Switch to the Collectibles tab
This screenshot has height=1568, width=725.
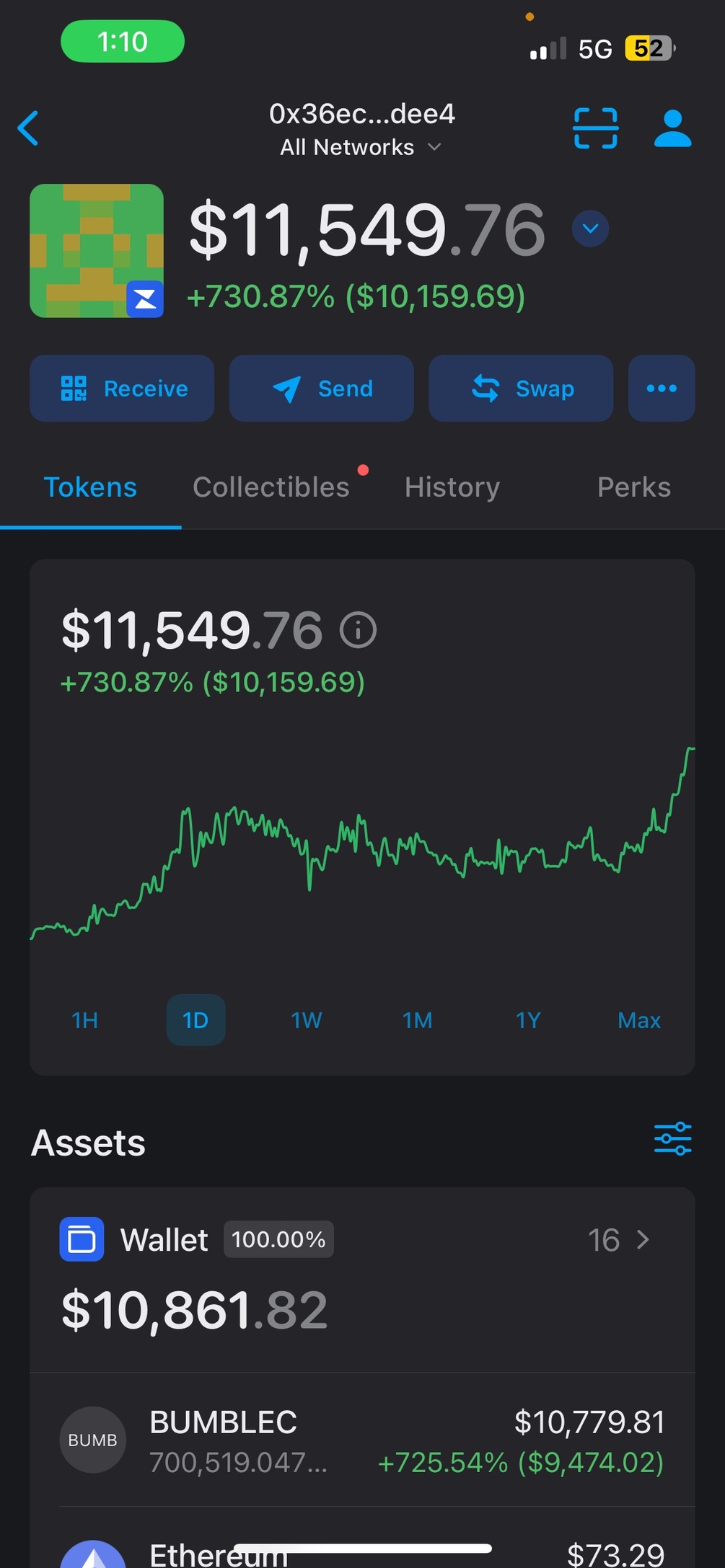click(x=271, y=487)
